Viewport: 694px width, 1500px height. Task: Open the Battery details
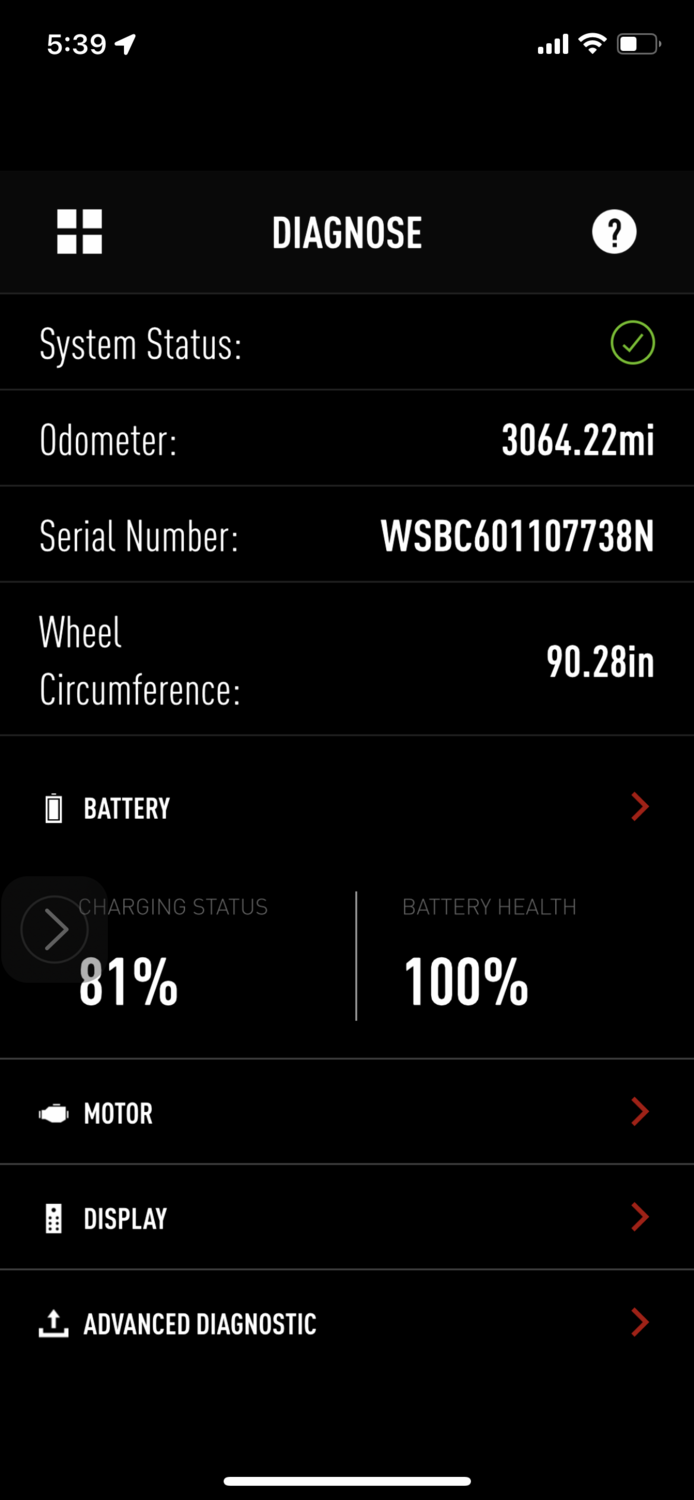[346, 808]
